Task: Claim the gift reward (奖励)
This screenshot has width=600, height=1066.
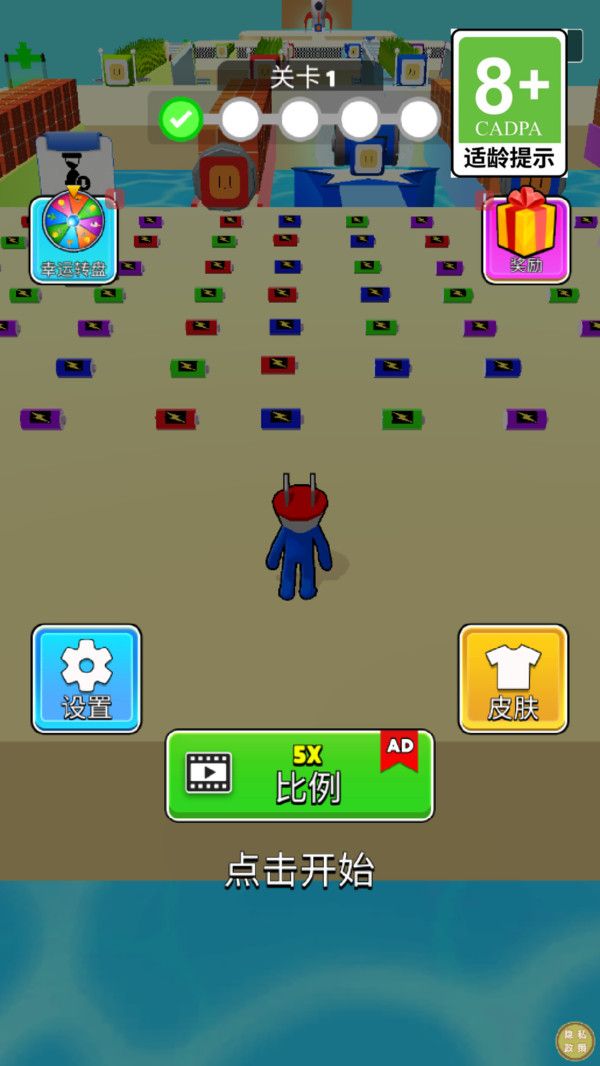Action: click(x=526, y=238)
